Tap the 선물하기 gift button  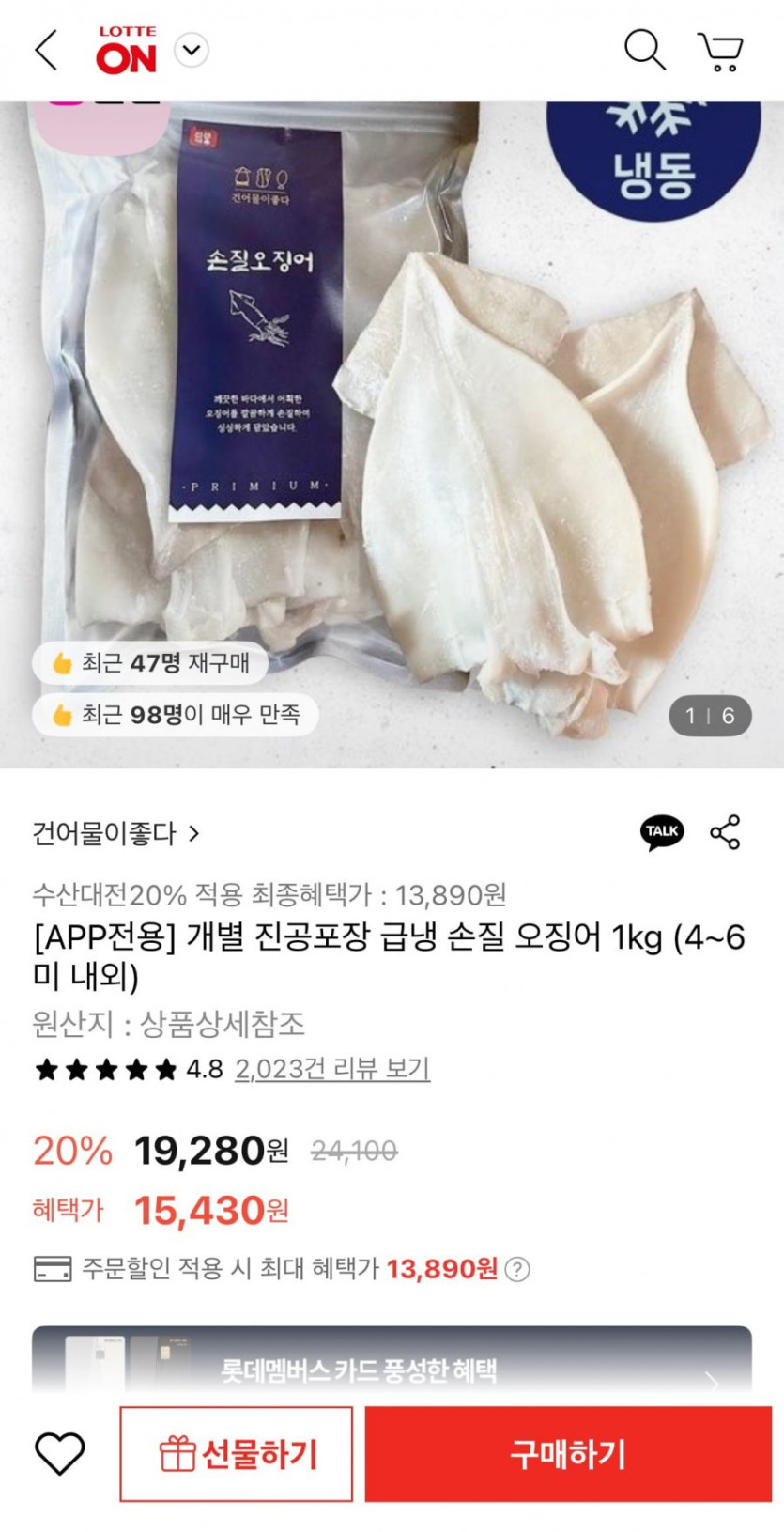[x=237, y=1454]
